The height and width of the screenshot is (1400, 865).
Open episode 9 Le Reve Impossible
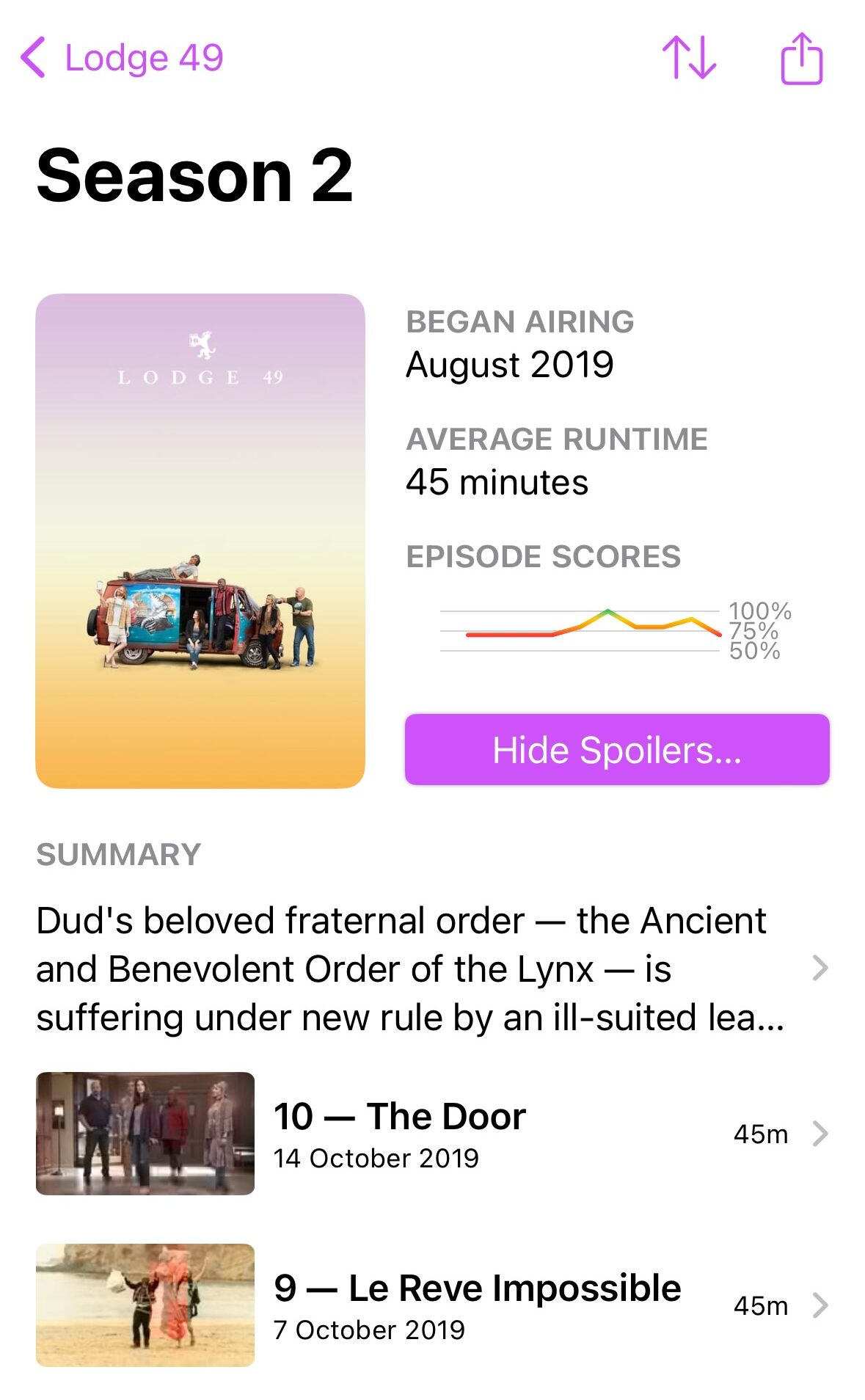432,1305
